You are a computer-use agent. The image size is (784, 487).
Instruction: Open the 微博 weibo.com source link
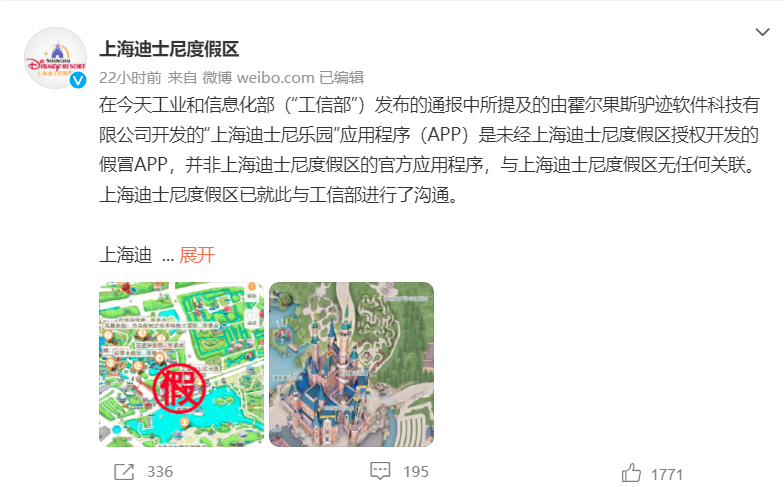(258, 76)
